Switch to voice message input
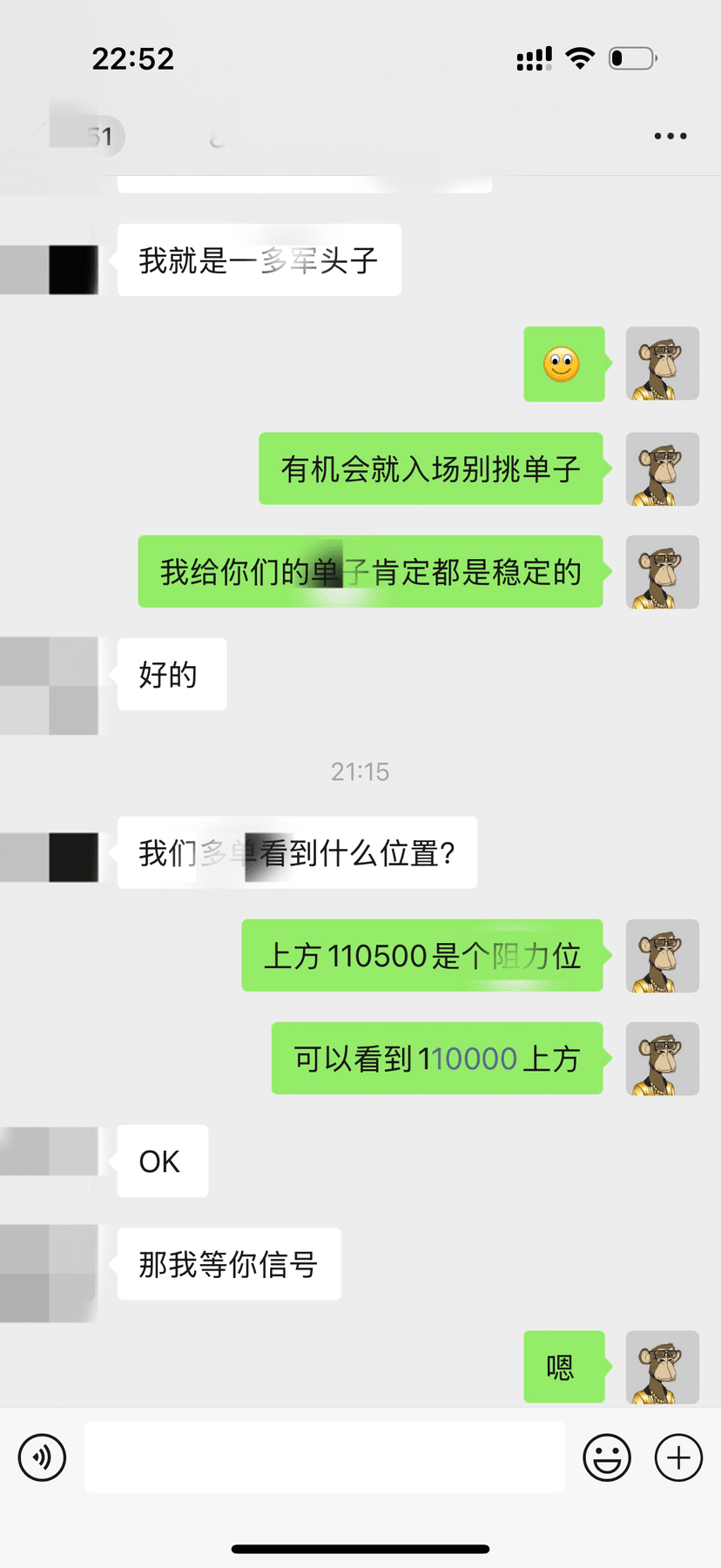The height and width of the screenshot is (1568, 721). pyautogui.click(x=42, y=1457)
